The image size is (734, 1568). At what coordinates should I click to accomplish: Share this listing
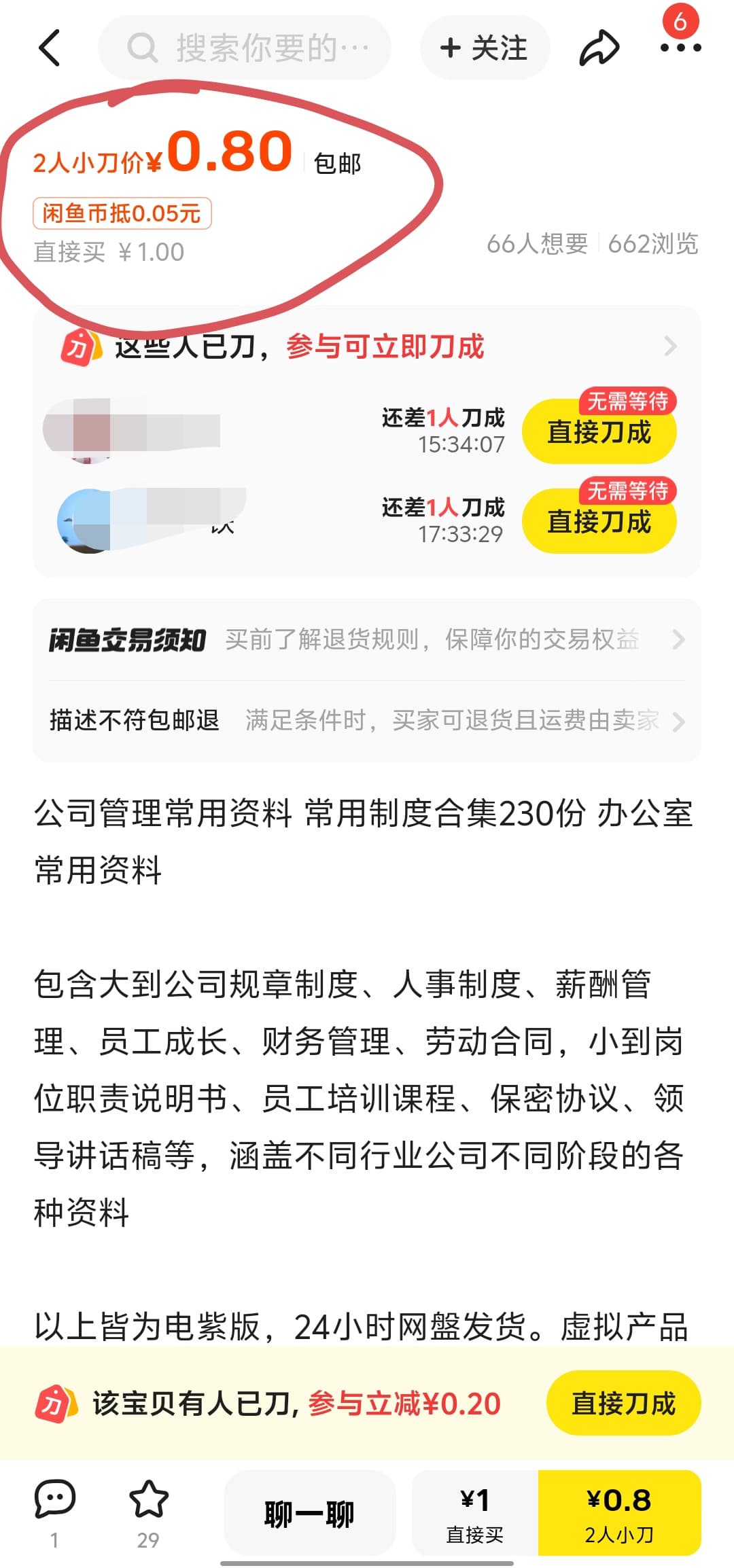pyautogui.click(x=599, y=48)
